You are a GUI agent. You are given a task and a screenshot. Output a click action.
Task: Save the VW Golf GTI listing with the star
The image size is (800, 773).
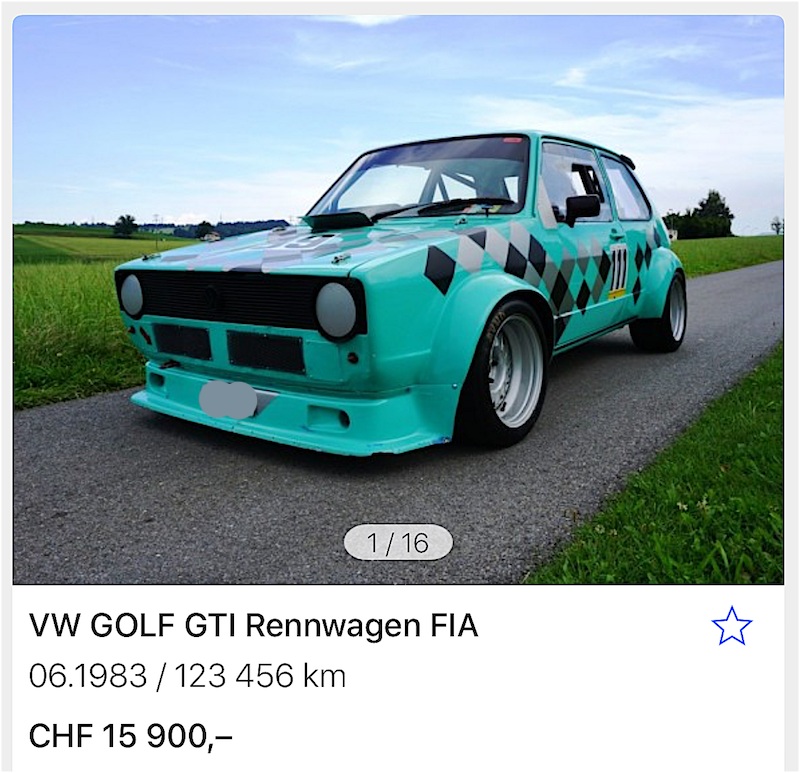(x=731, y=627)
